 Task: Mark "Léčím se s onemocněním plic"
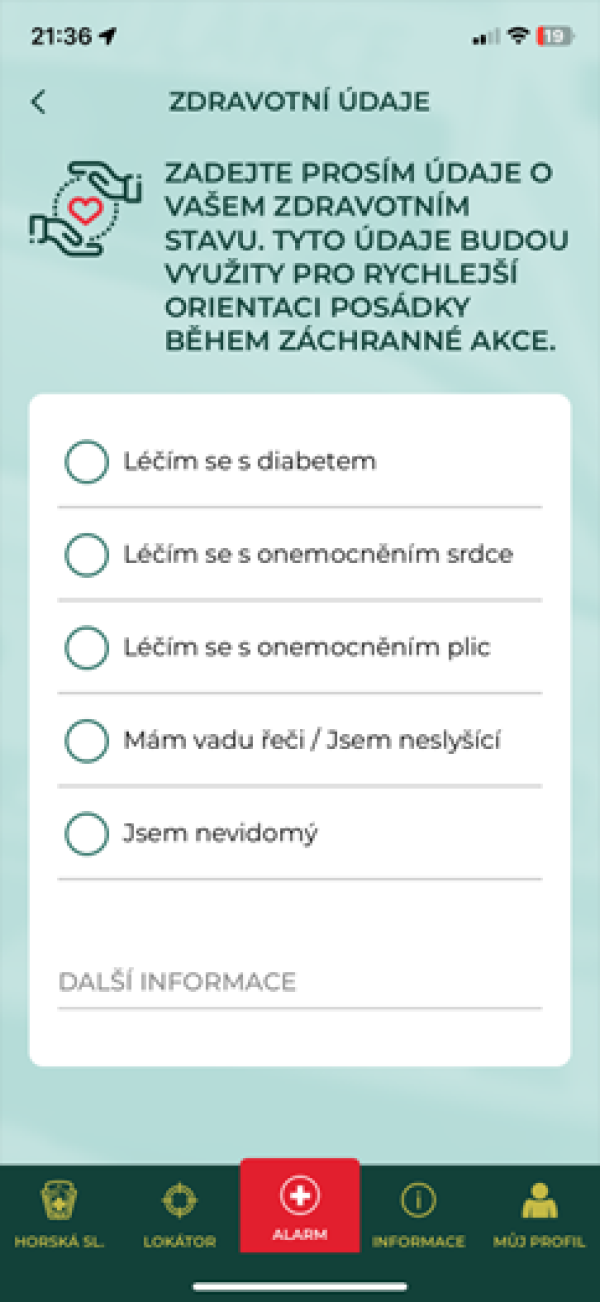[x=300, y=648]
